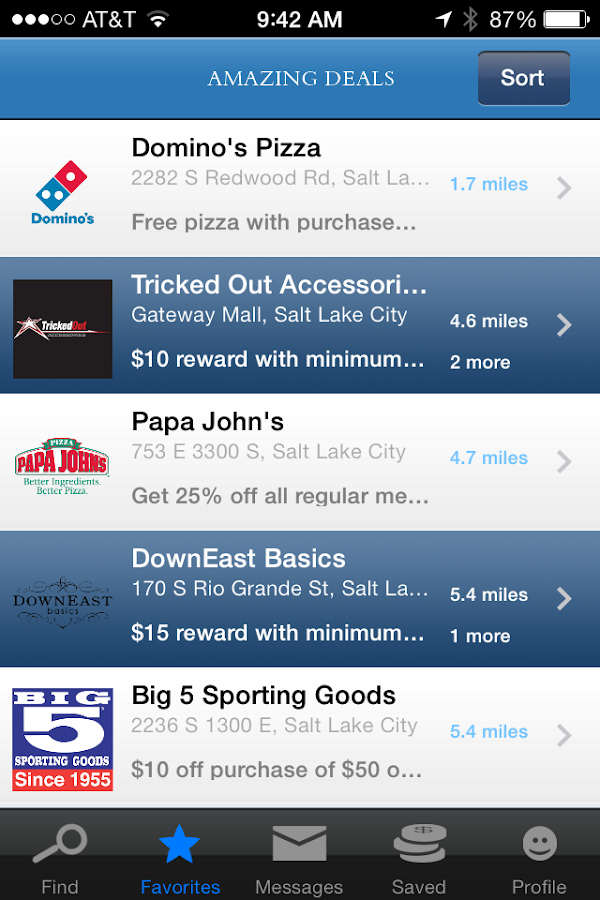Open the Messages tab

(x=299, y=858)
